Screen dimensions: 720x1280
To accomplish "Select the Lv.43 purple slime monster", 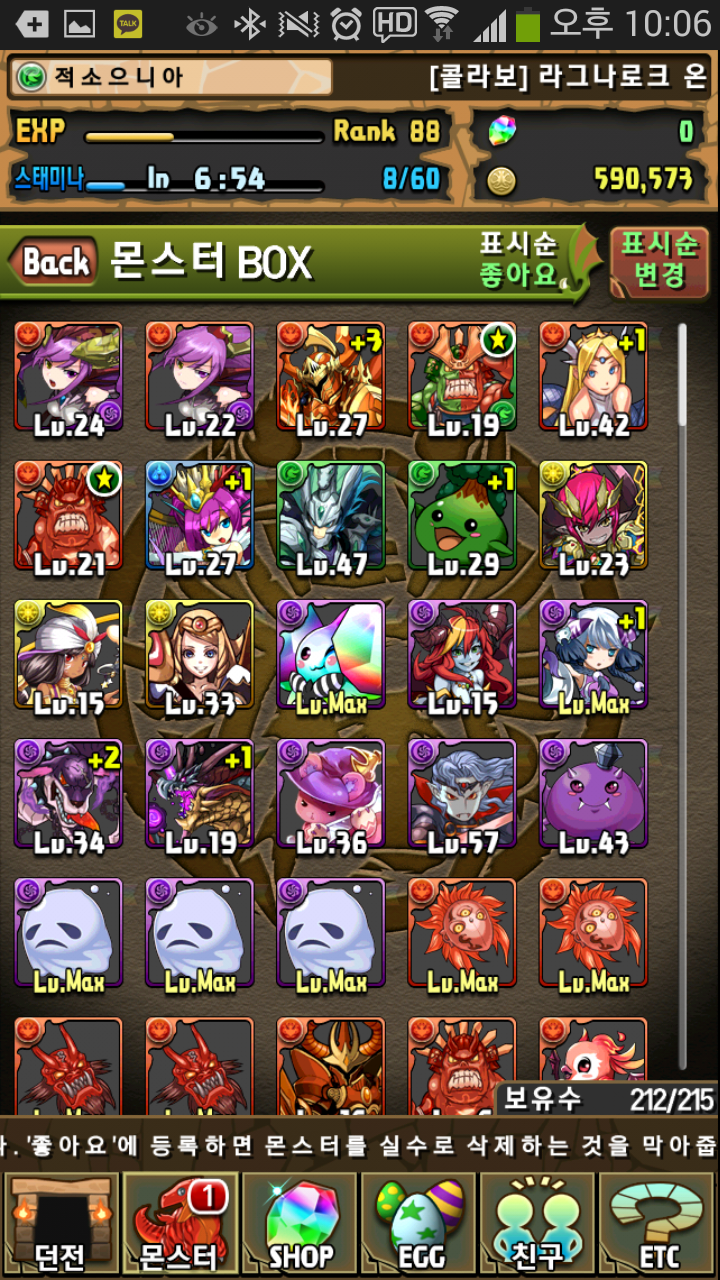I will pos(593,797).
